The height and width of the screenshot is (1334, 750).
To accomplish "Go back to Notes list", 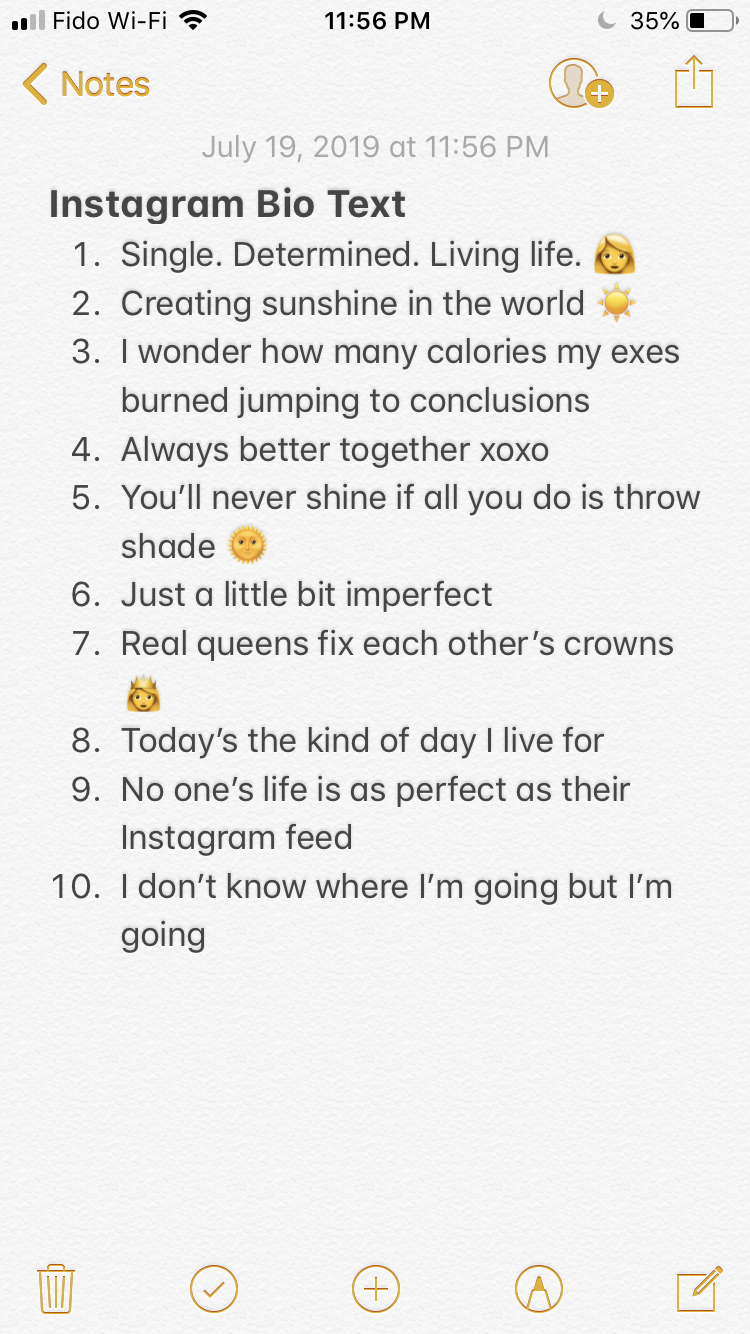I will (86, 84).
